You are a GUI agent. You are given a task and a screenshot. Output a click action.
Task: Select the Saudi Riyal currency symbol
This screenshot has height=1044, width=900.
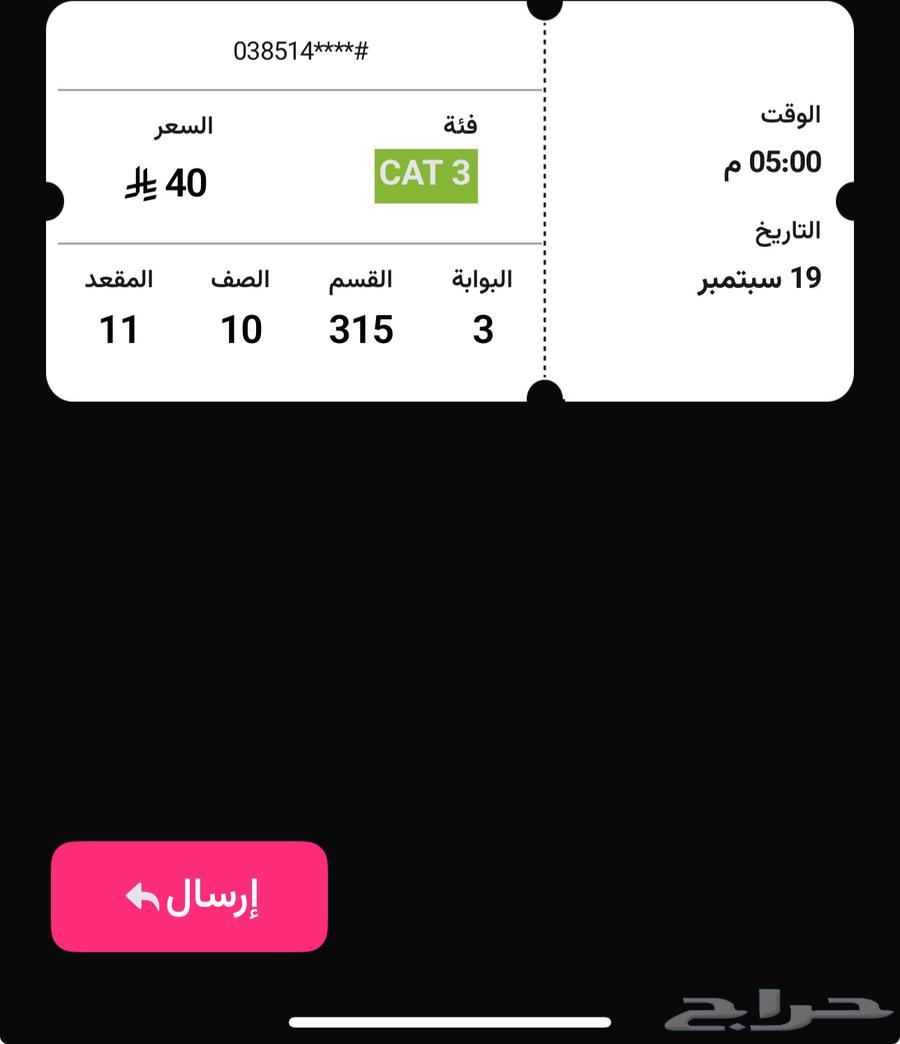(141, 185)
